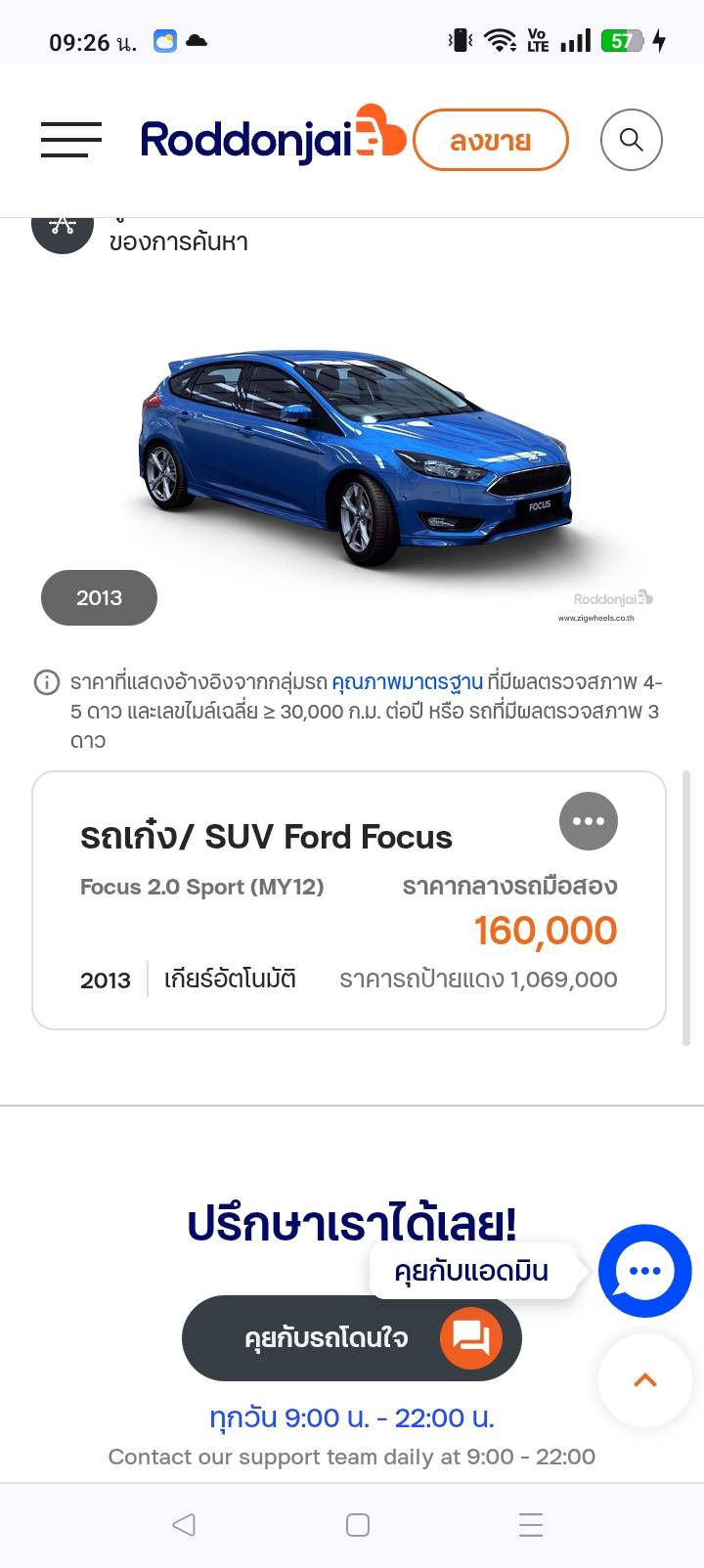Open the blue admin chat bubble

(x=644, y=1271)
